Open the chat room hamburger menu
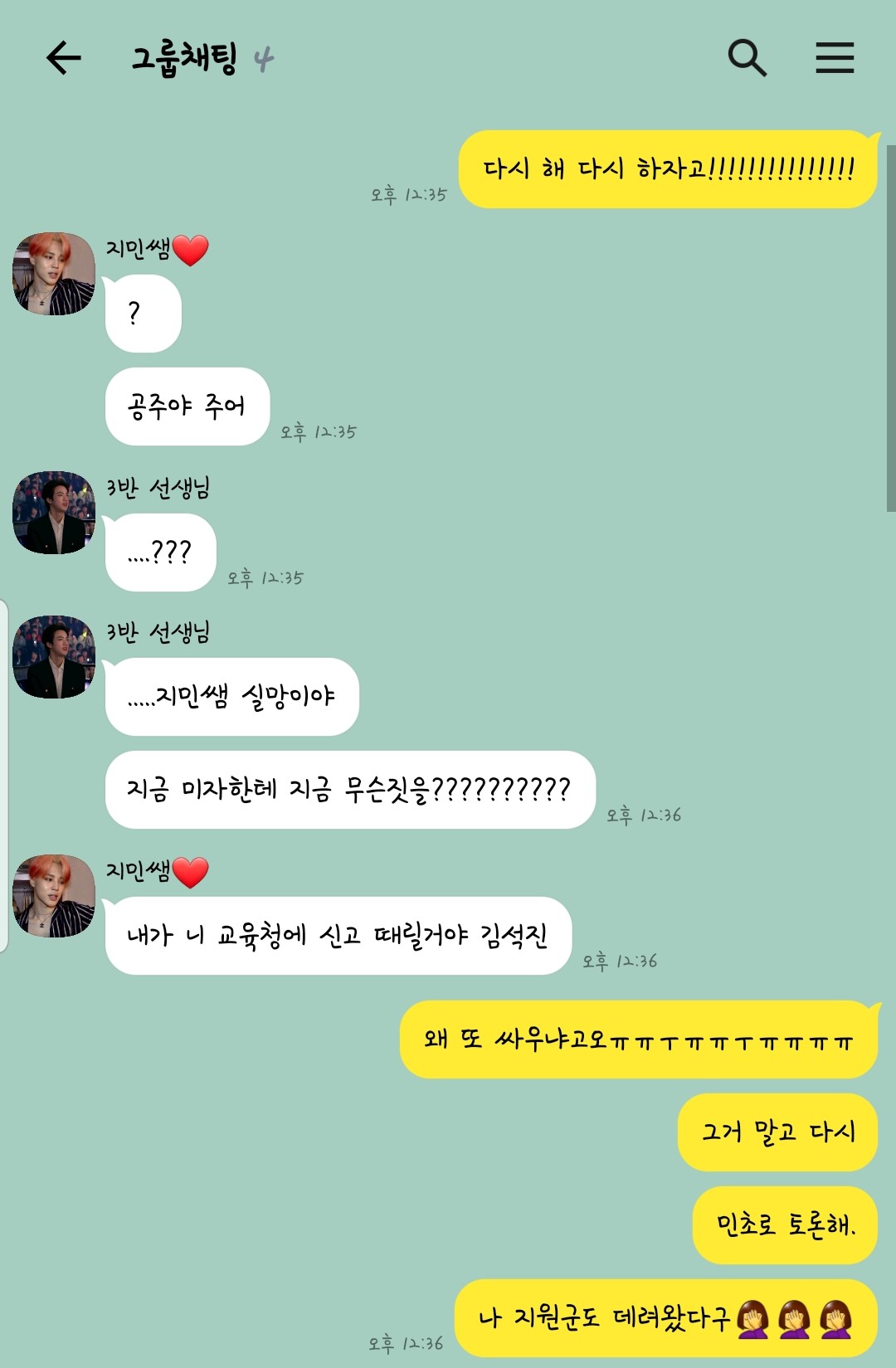This screenshot has width=896, height=1368. coord(835,58)
